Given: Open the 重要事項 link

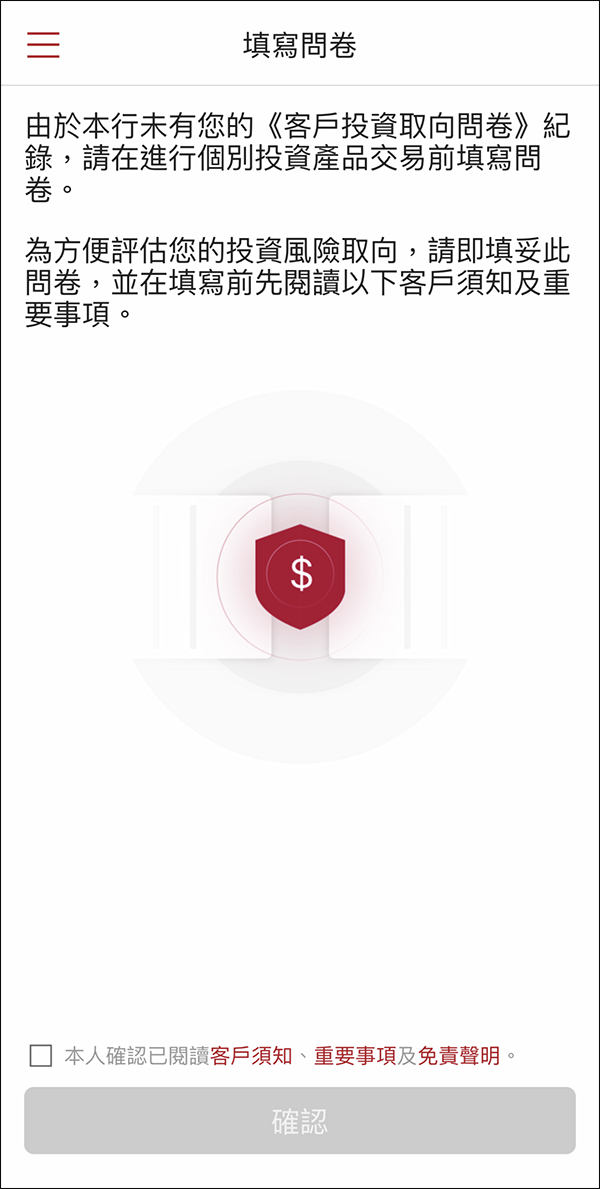Looking at the screenshot, I should pyautogui.click(x=355, y=1056).
